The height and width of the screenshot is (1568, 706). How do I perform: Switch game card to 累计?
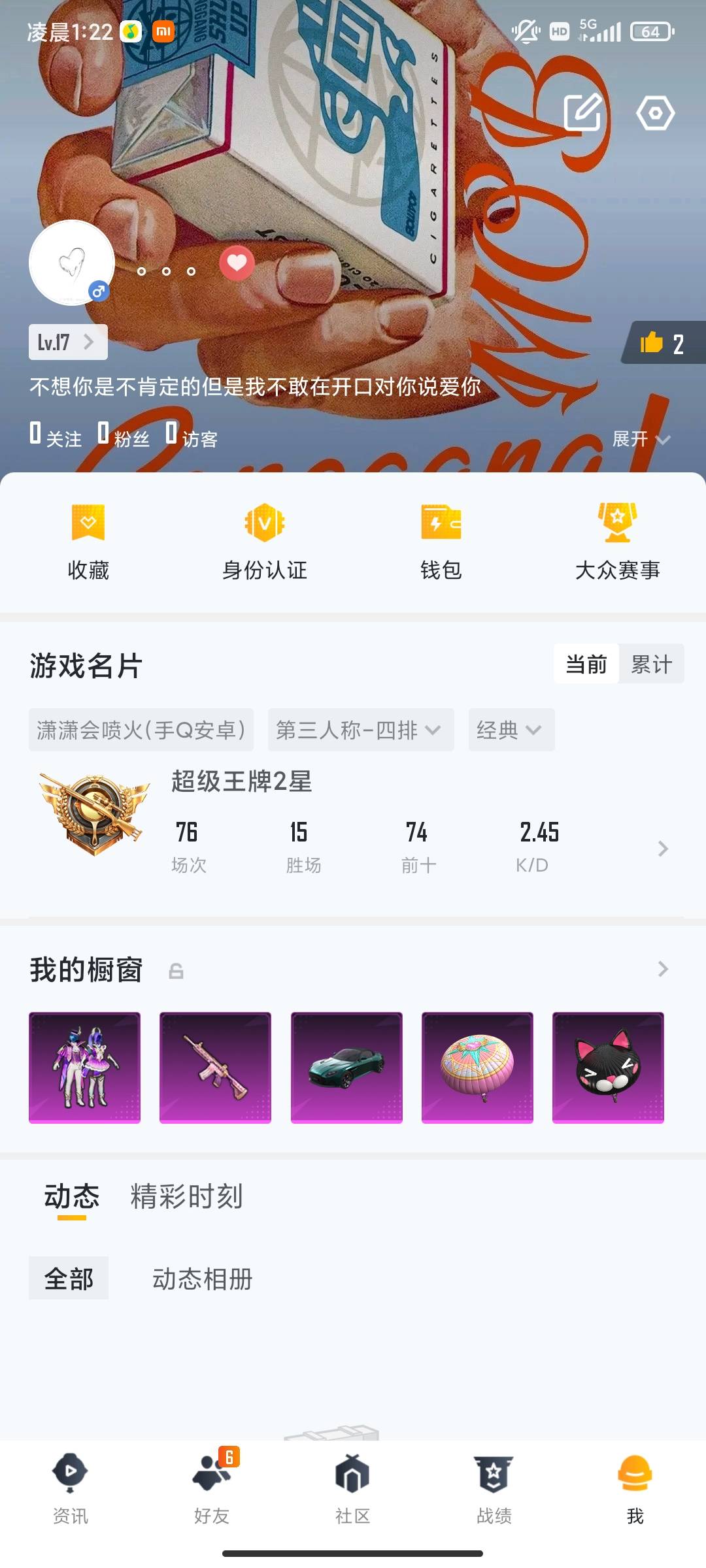651,664
